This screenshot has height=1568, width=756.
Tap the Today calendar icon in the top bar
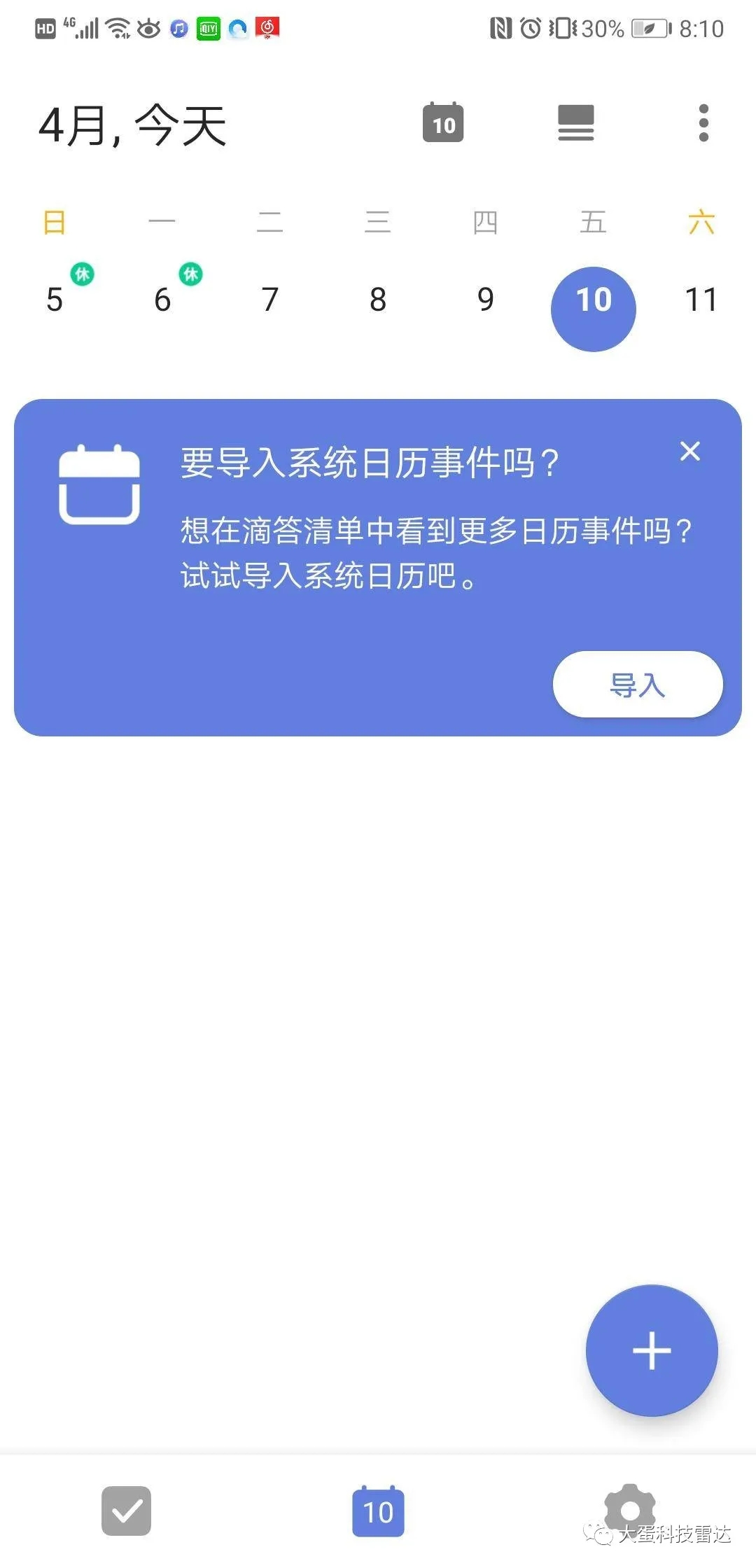[x=444, y=123]
